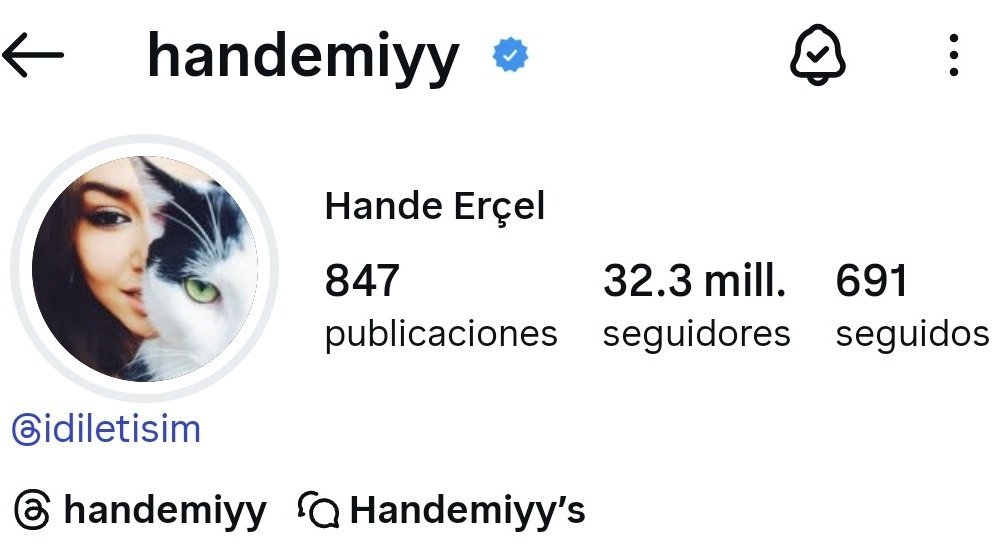View Hande Erçel's profile picture

pyautogui.click(x=144, y=268)
